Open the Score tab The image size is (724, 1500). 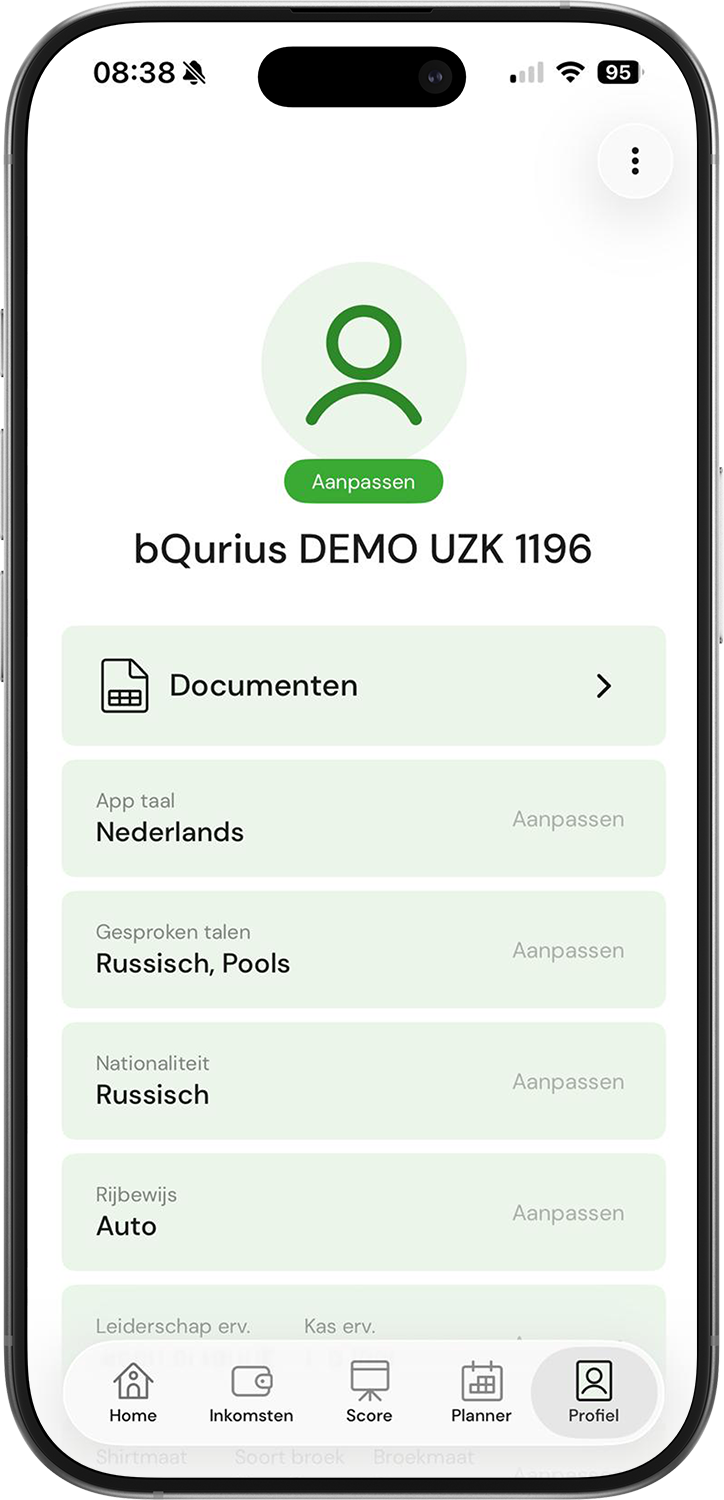(x=369, y=1393)
